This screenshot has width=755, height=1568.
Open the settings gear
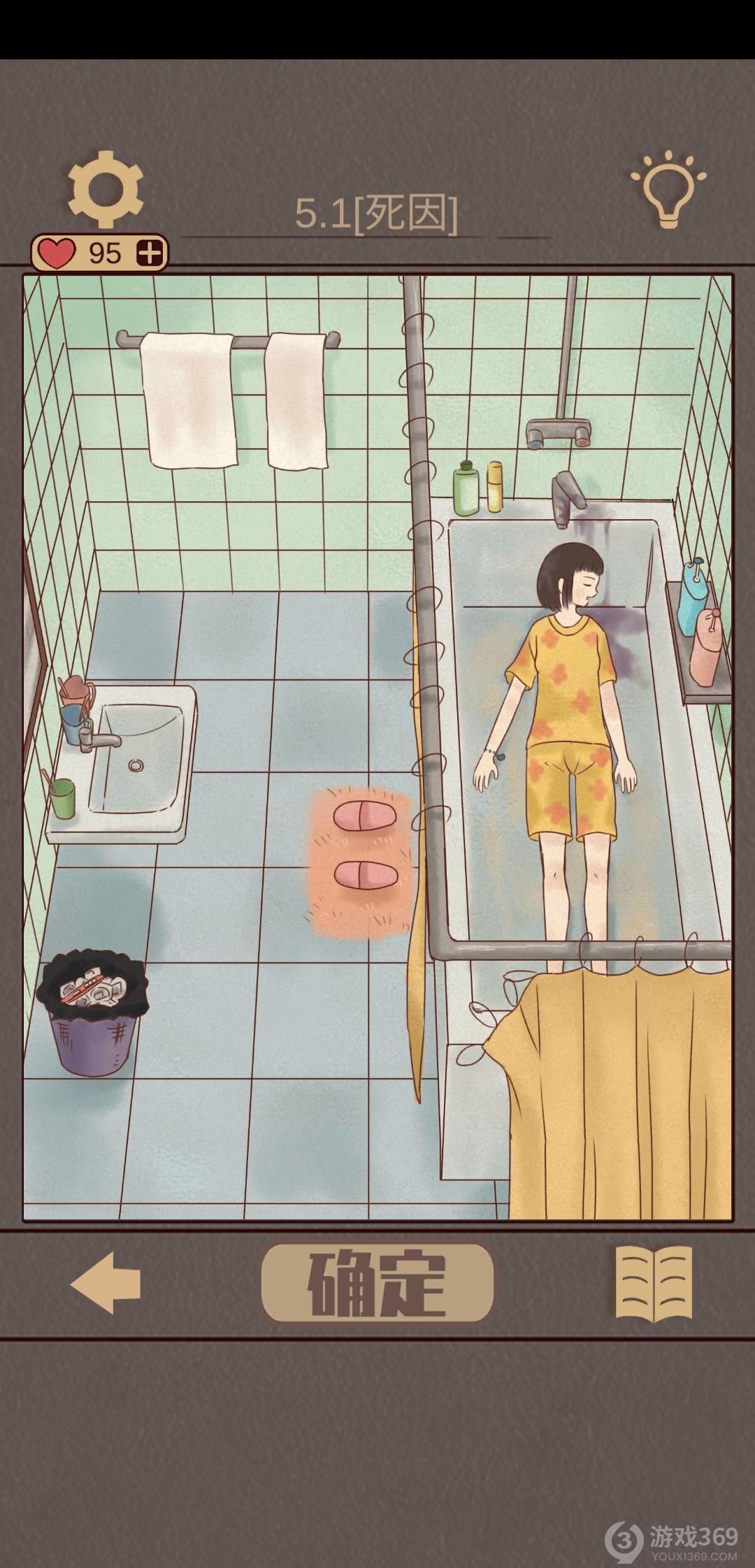click(106, 189)
